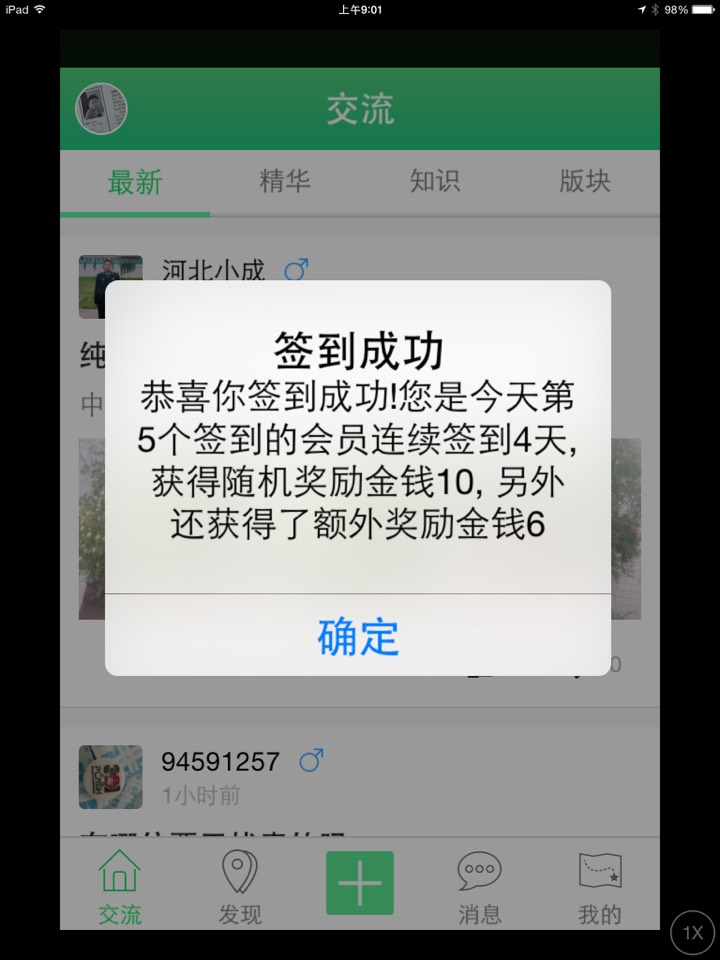This screenshot has width=720, height=960.
Task: Toggle the 1X scale button
Action: 693,933
